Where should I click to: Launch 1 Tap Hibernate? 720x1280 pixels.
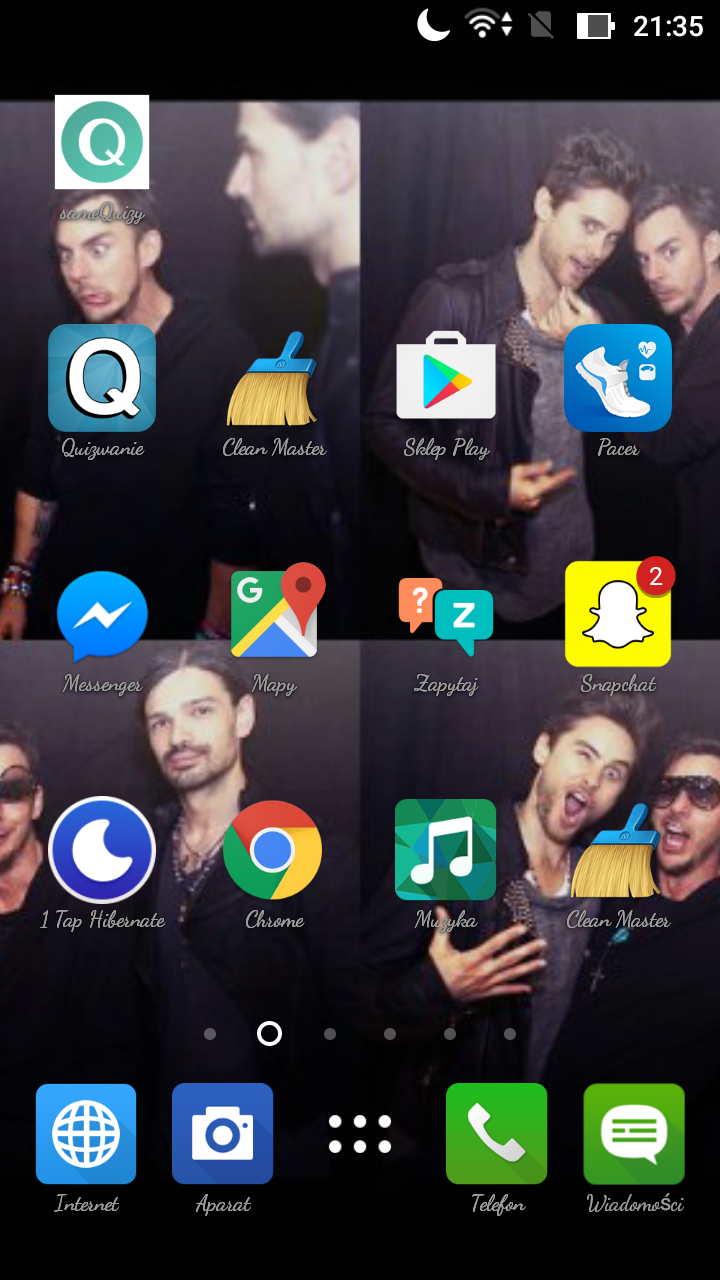point(102,850)
